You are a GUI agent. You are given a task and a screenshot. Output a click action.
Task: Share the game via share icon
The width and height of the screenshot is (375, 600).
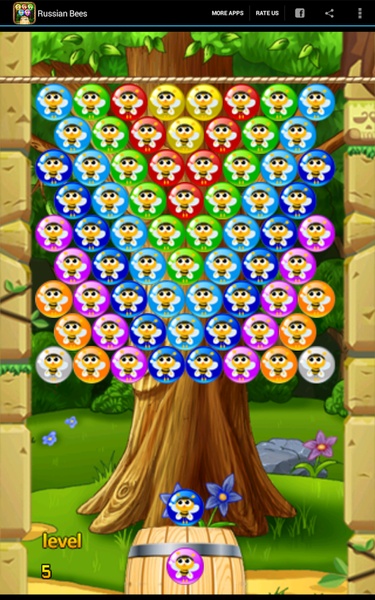click(x=329, y=13)
